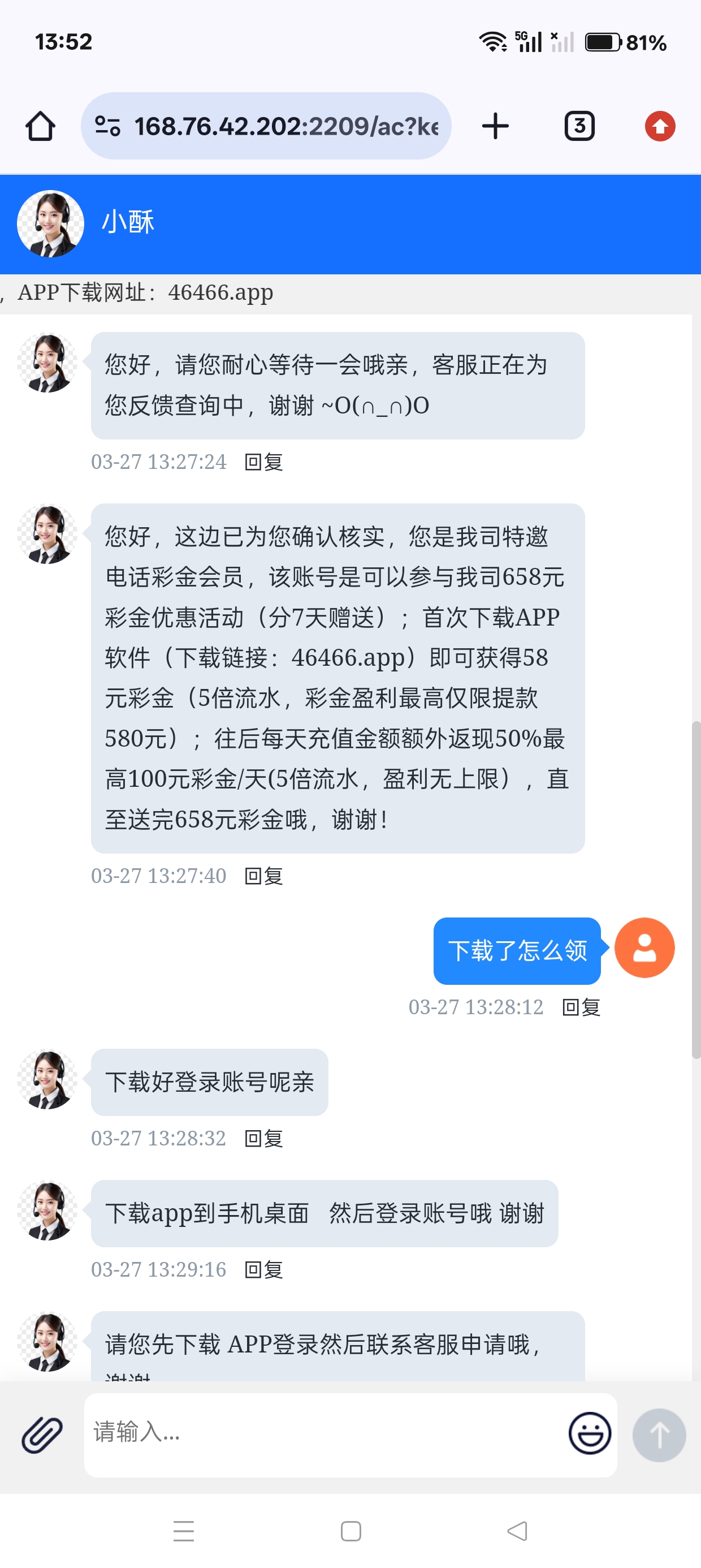Tap 回复 under the 13:28:32 message

pyautogui.click(x=263, y=1138)
